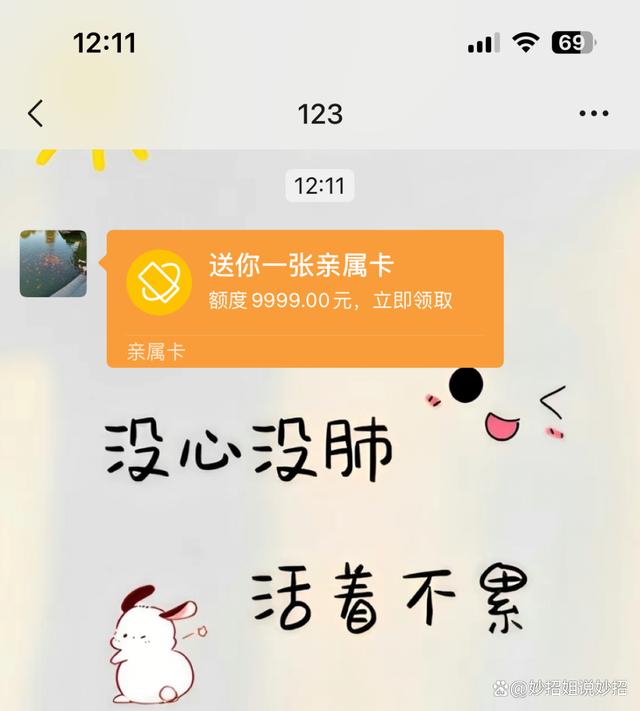Go back from the 123 chat
640x711 pixels.
36,114
